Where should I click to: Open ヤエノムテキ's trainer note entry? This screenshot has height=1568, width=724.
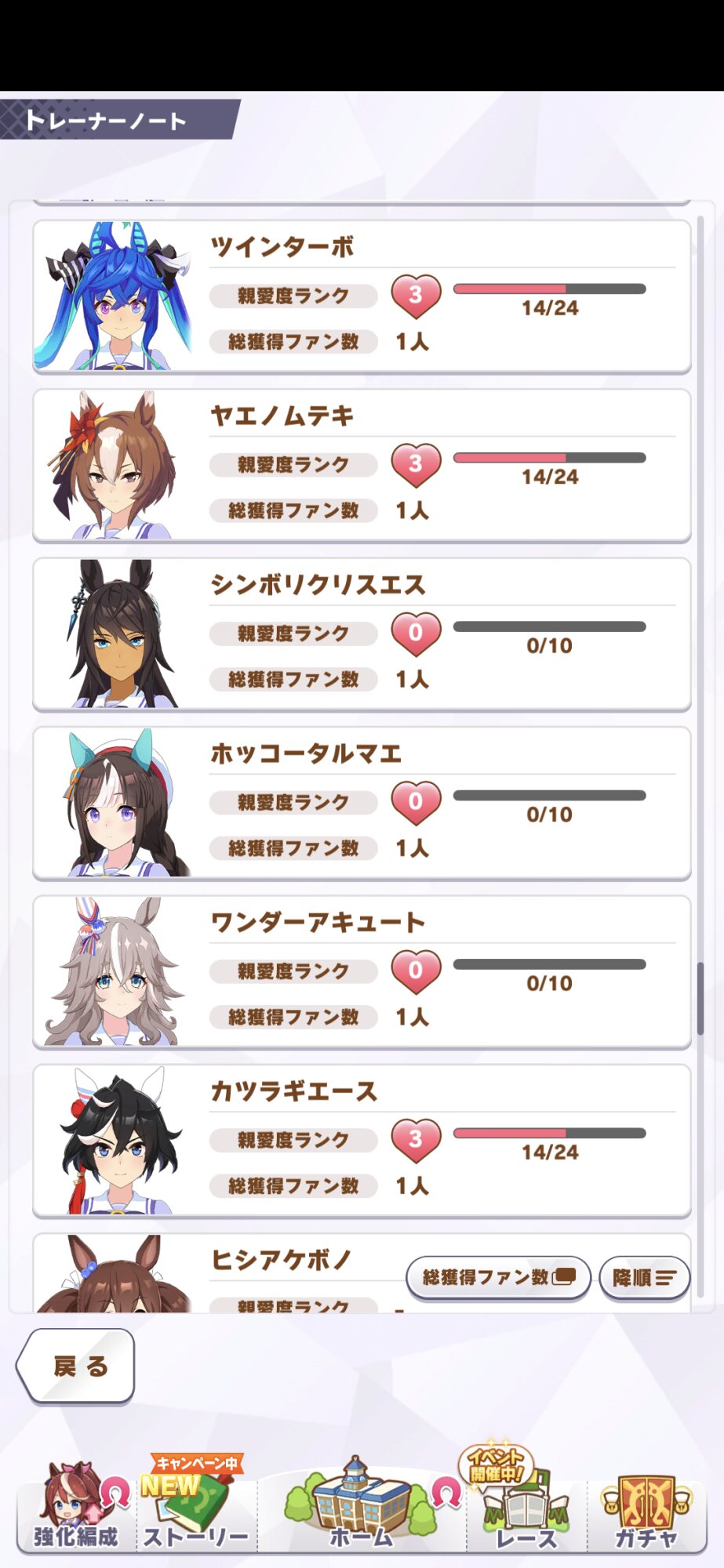[x=362, y=466]
